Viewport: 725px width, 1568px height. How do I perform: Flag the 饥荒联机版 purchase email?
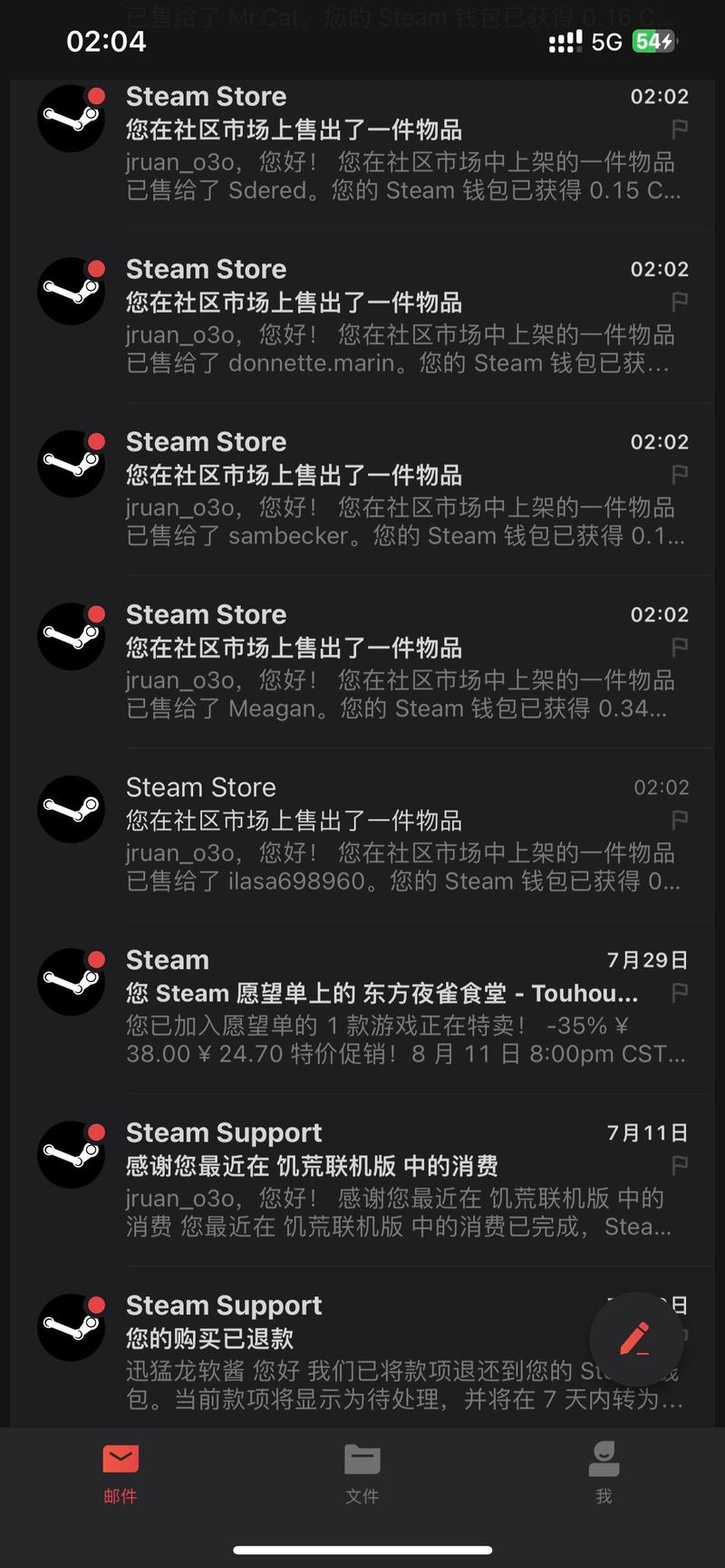tap(679, 1166)
